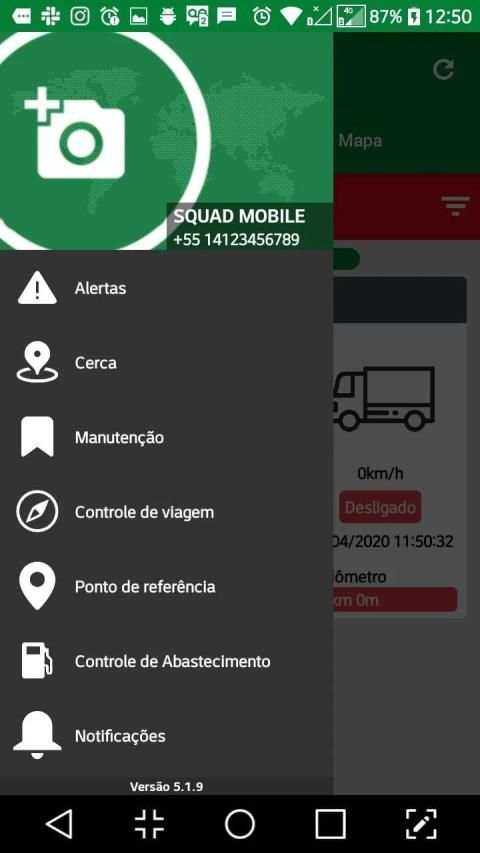The height and width of the screenshot is (853, 480).
Task: Open the Alertas menu item
Action: 167,288
